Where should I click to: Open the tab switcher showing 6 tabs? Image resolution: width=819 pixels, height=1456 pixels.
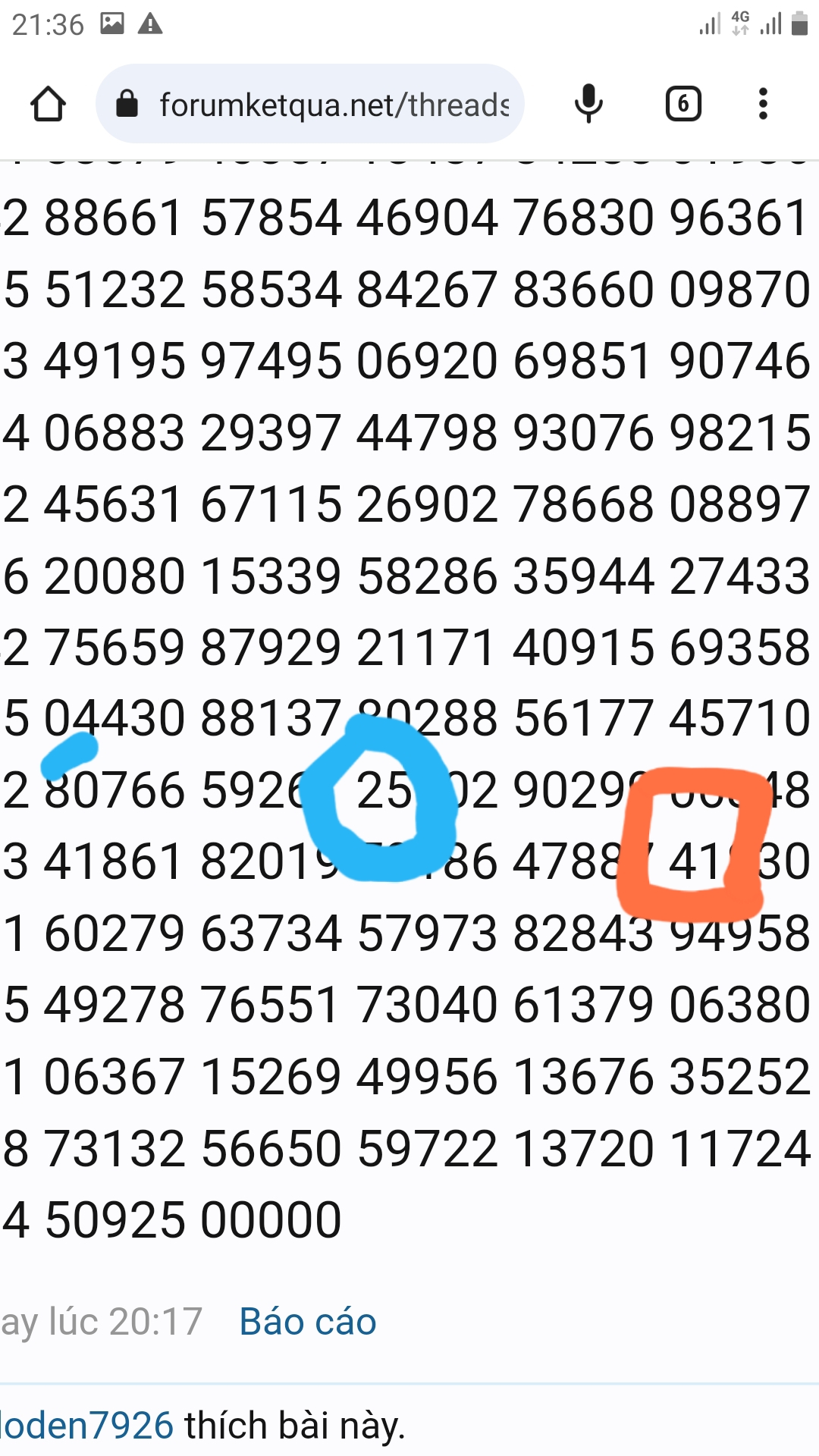point(683,104)
